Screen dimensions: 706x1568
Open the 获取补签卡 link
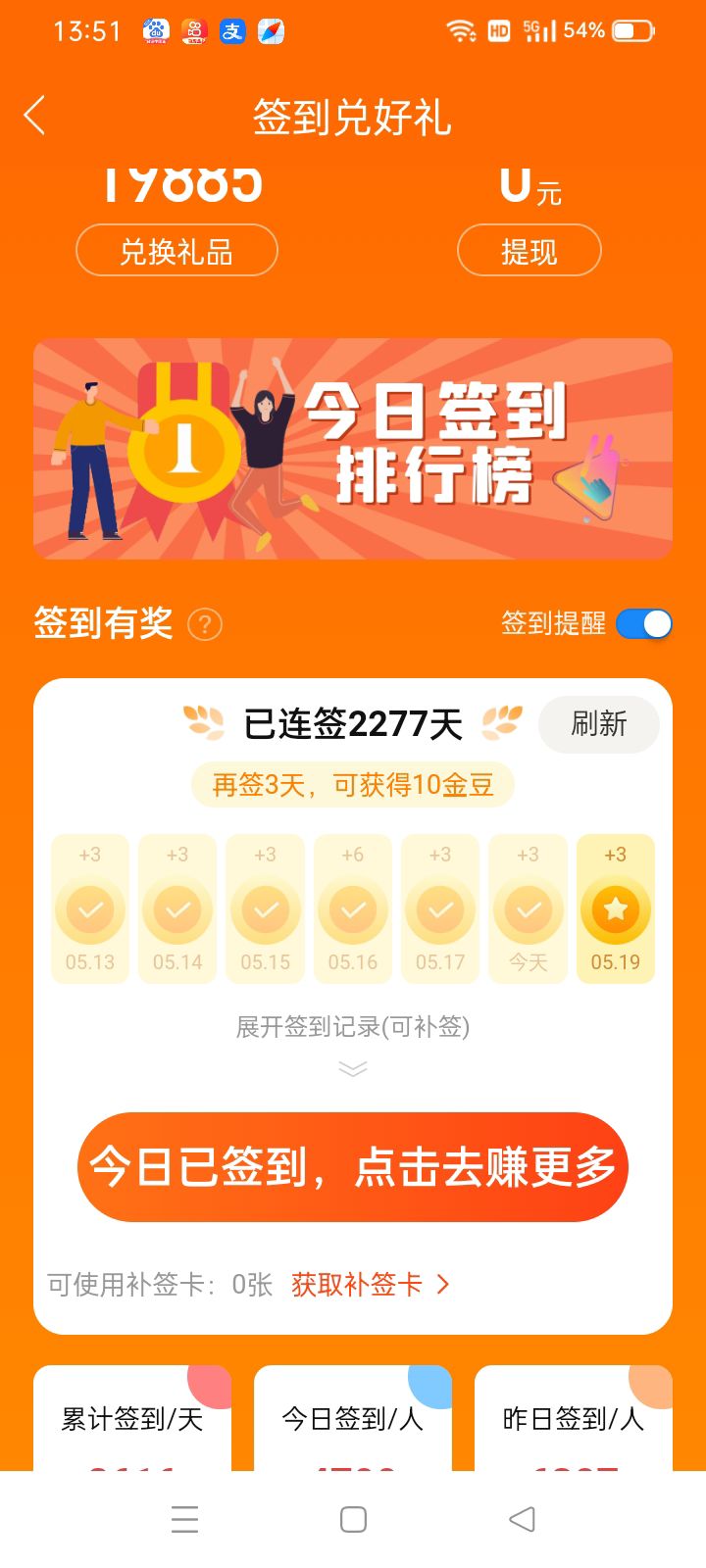(370, 1285)
